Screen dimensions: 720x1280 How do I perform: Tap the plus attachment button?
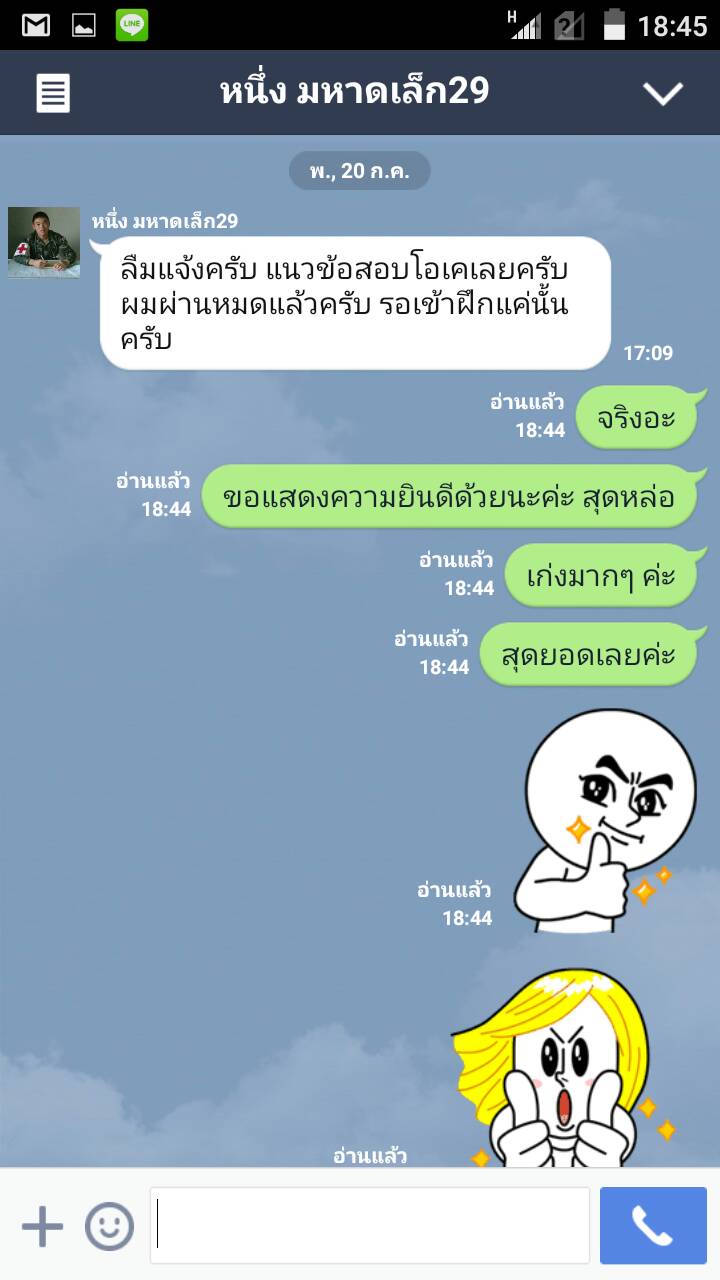pyautogui.click(x=42, y=1226)
